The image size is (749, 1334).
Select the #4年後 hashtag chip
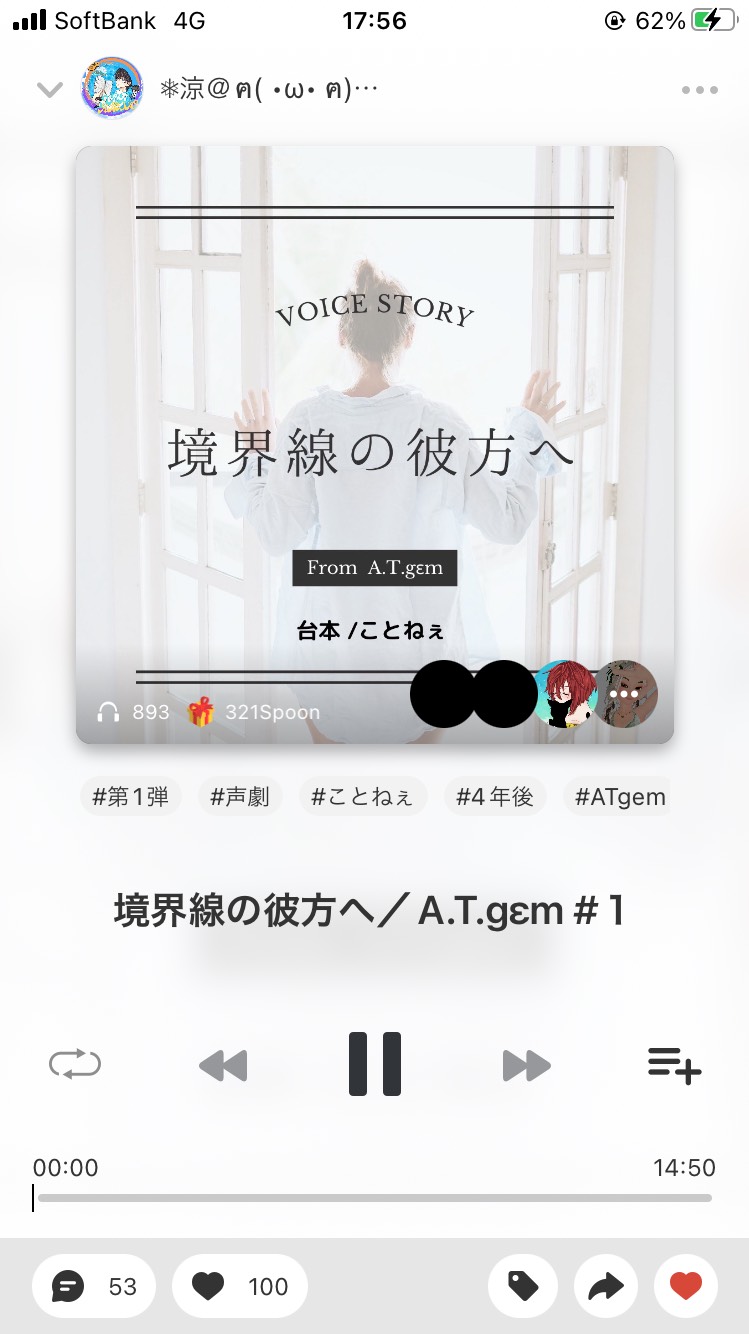[x=495, y=797]
